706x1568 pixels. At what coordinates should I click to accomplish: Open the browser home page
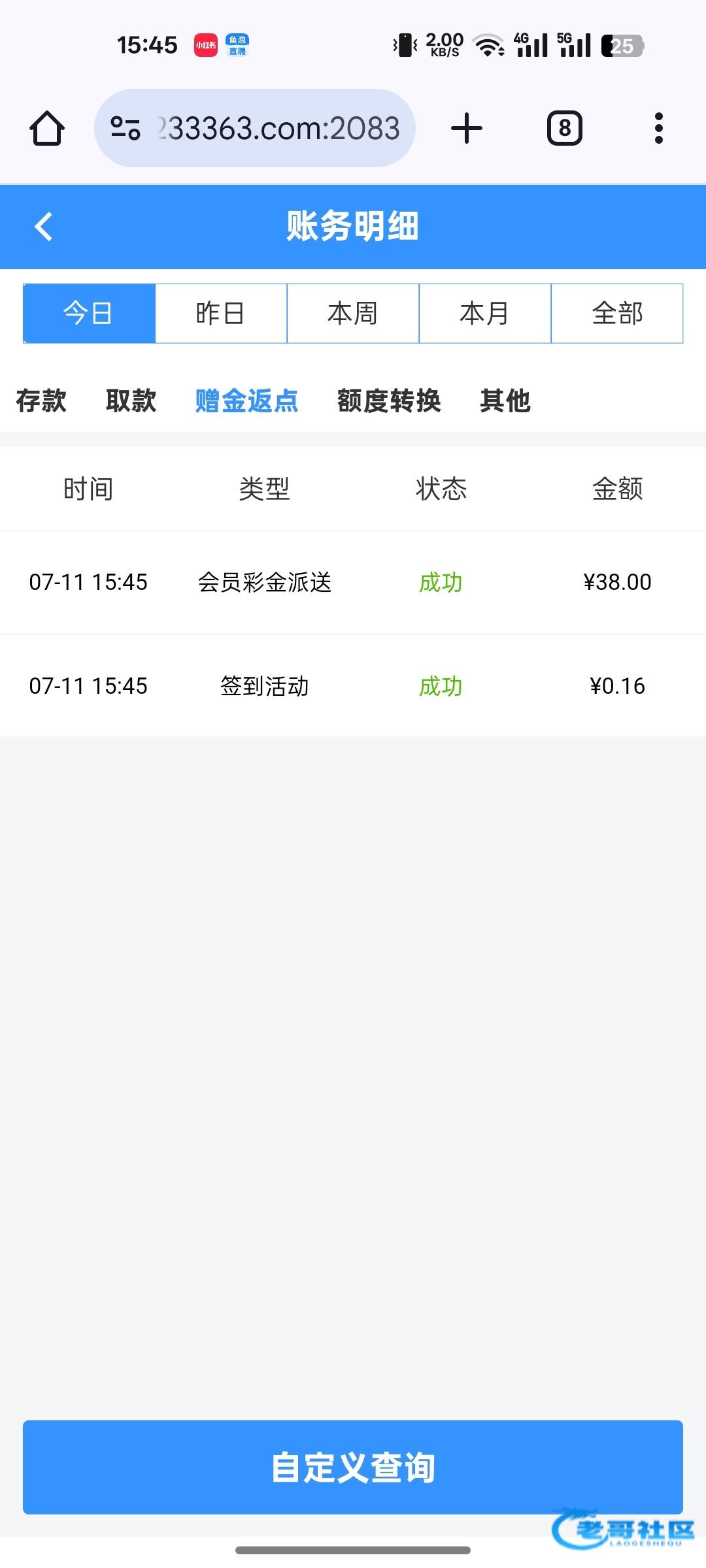click(47, 128)
